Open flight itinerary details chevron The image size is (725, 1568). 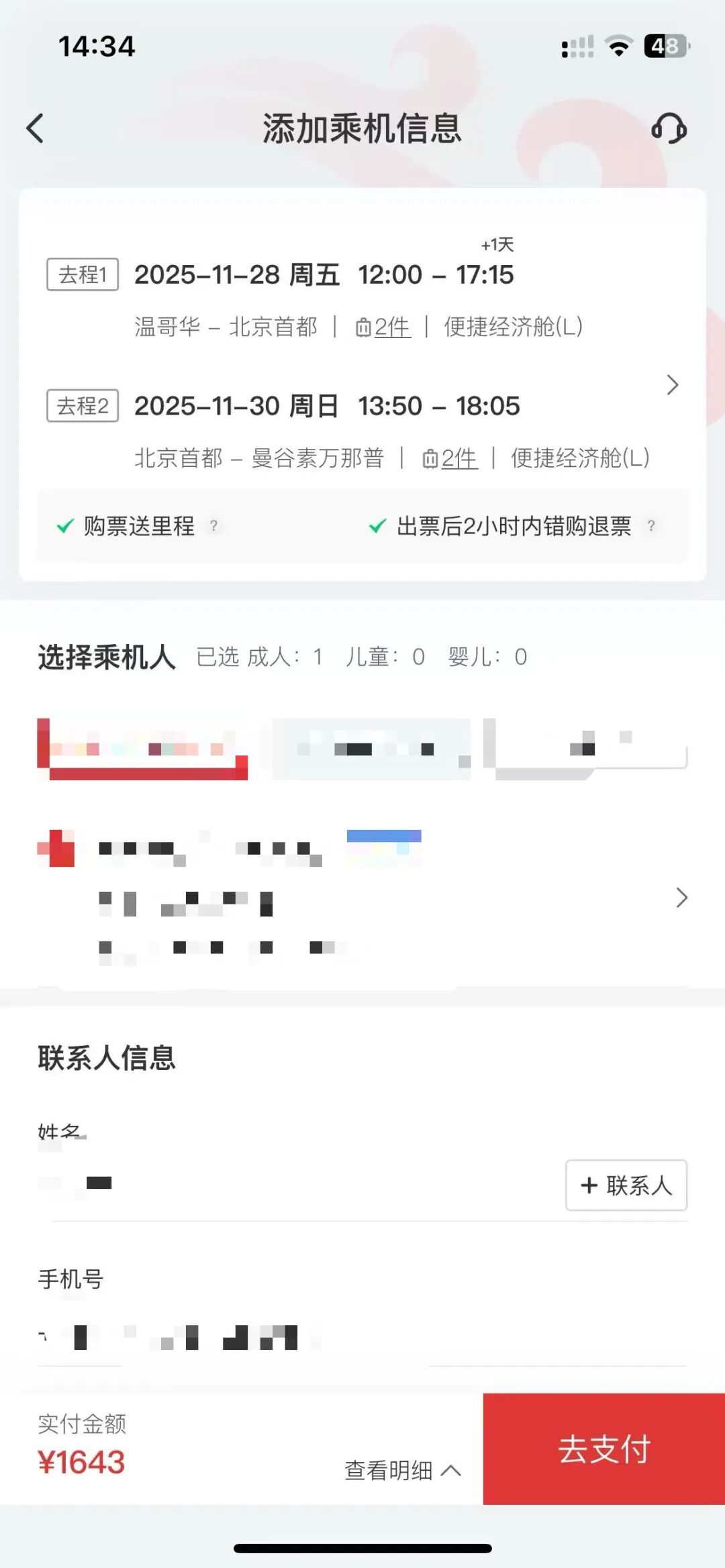tap(672, 385)
